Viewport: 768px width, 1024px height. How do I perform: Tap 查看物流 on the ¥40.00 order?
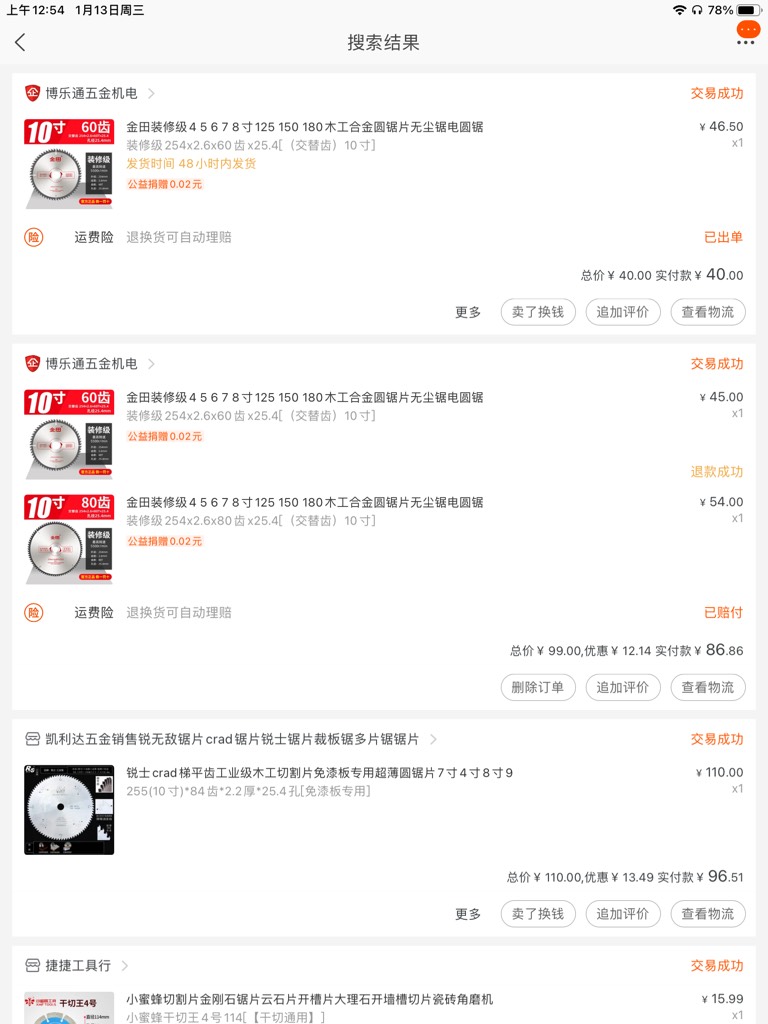(707, 312)
